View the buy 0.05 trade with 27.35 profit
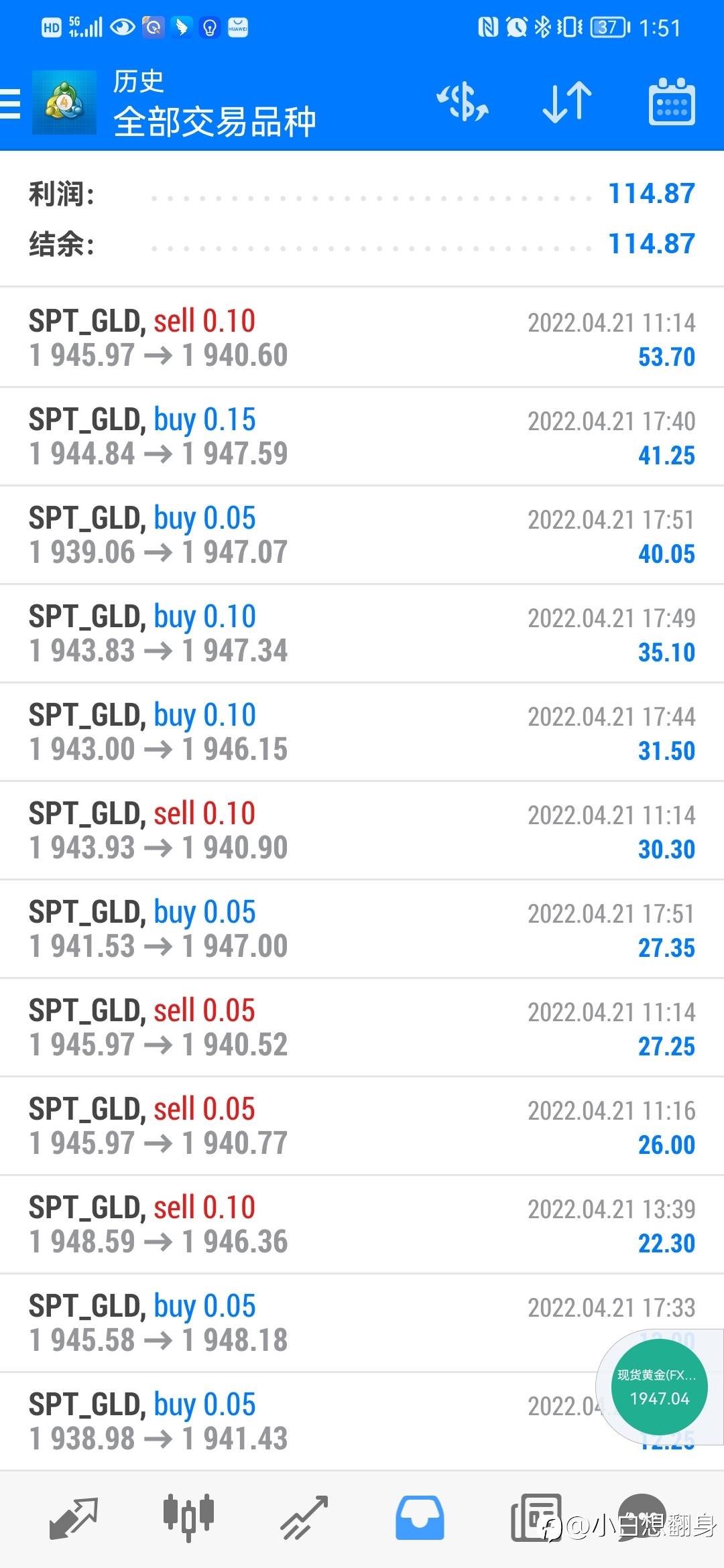This screenshot has width=724, height=1568. click(x=362, y=929)
